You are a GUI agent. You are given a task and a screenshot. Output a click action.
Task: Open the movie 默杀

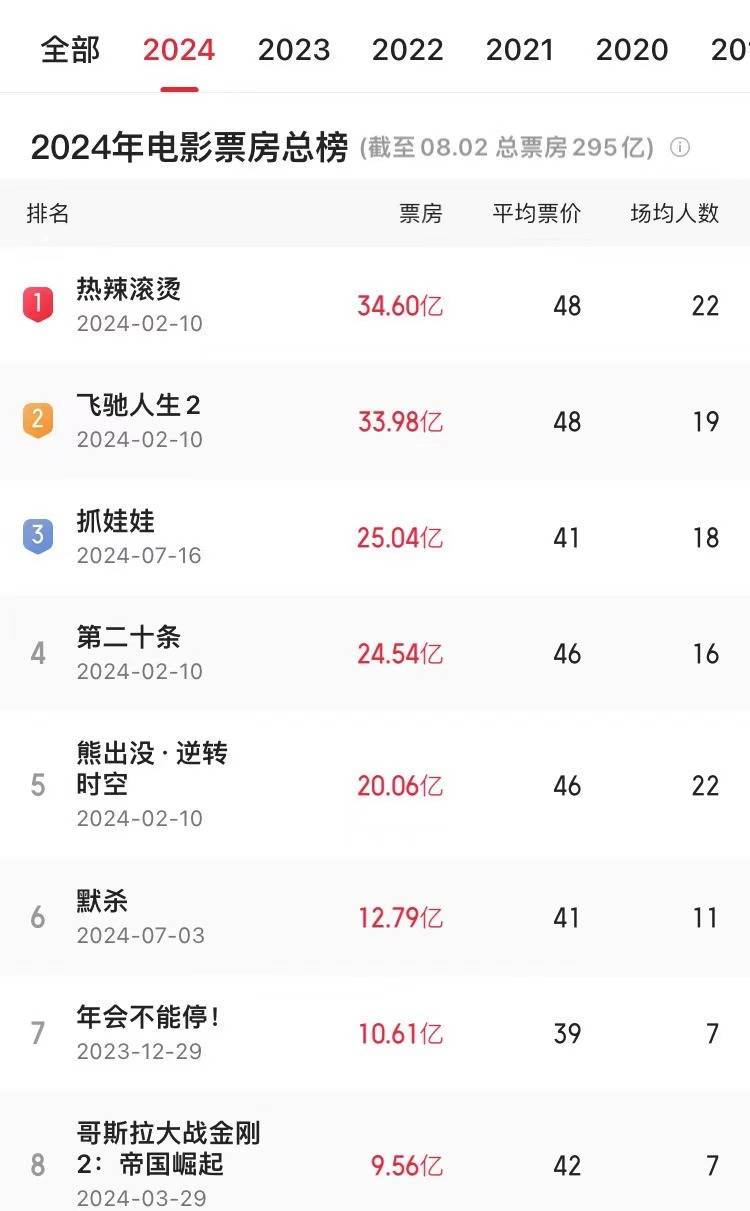tap(103, 902)
